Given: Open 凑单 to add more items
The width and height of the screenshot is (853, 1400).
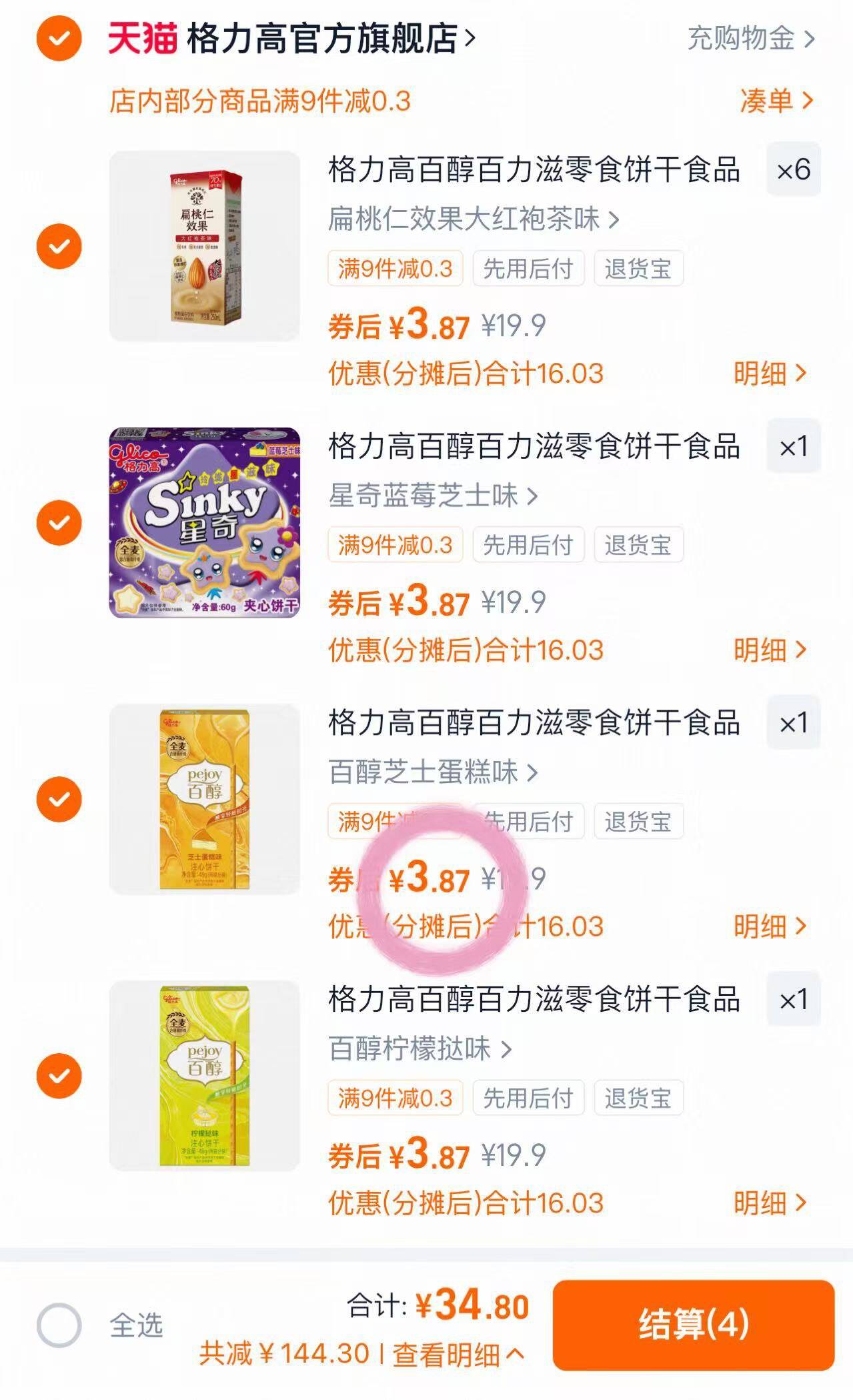Looking at the screenshot, I should click(x=776, y=101).
